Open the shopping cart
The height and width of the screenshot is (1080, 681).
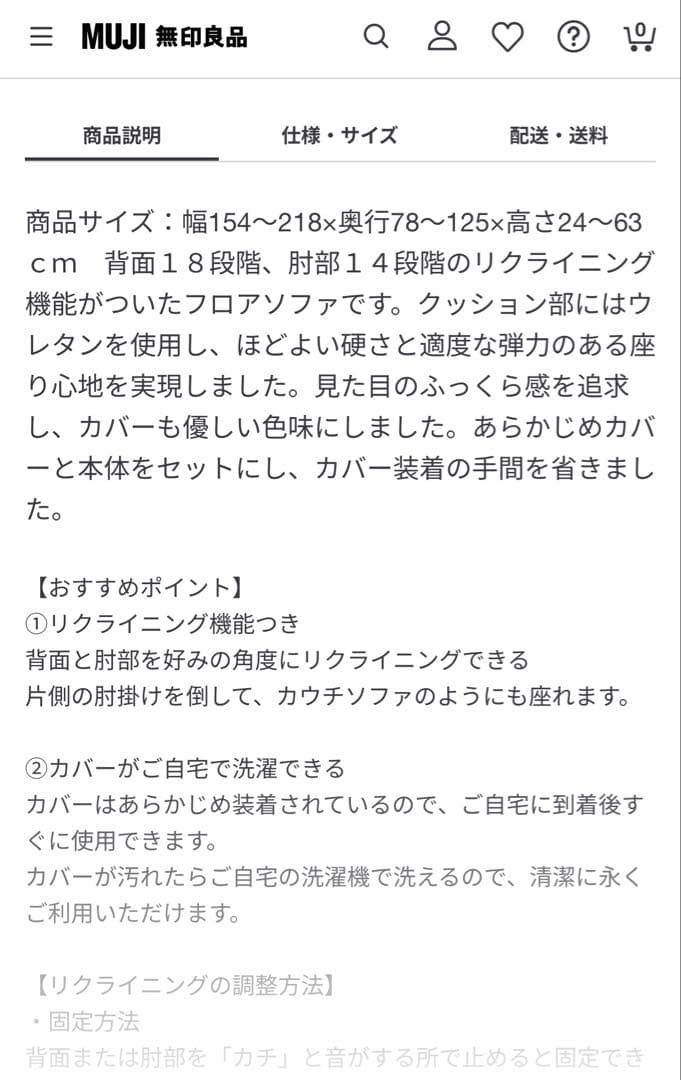click(639, 37)
